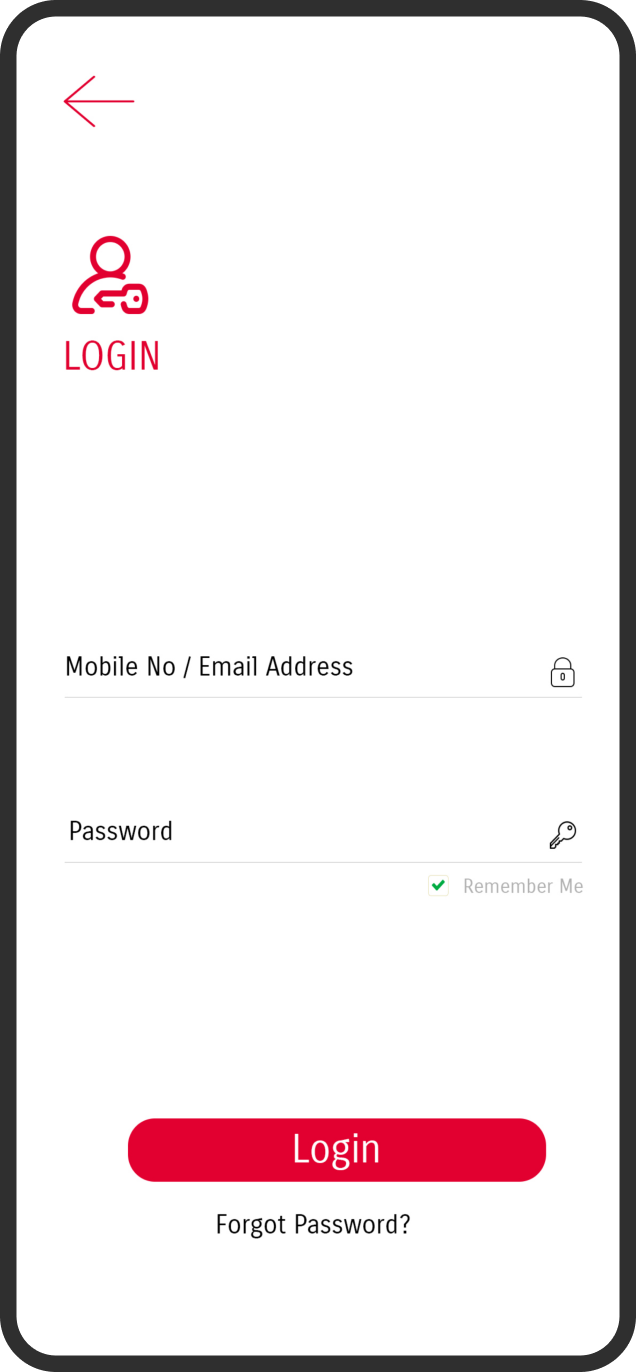
Task: Open the Forgot Password? link
Action: click(x=313, y=1225)
